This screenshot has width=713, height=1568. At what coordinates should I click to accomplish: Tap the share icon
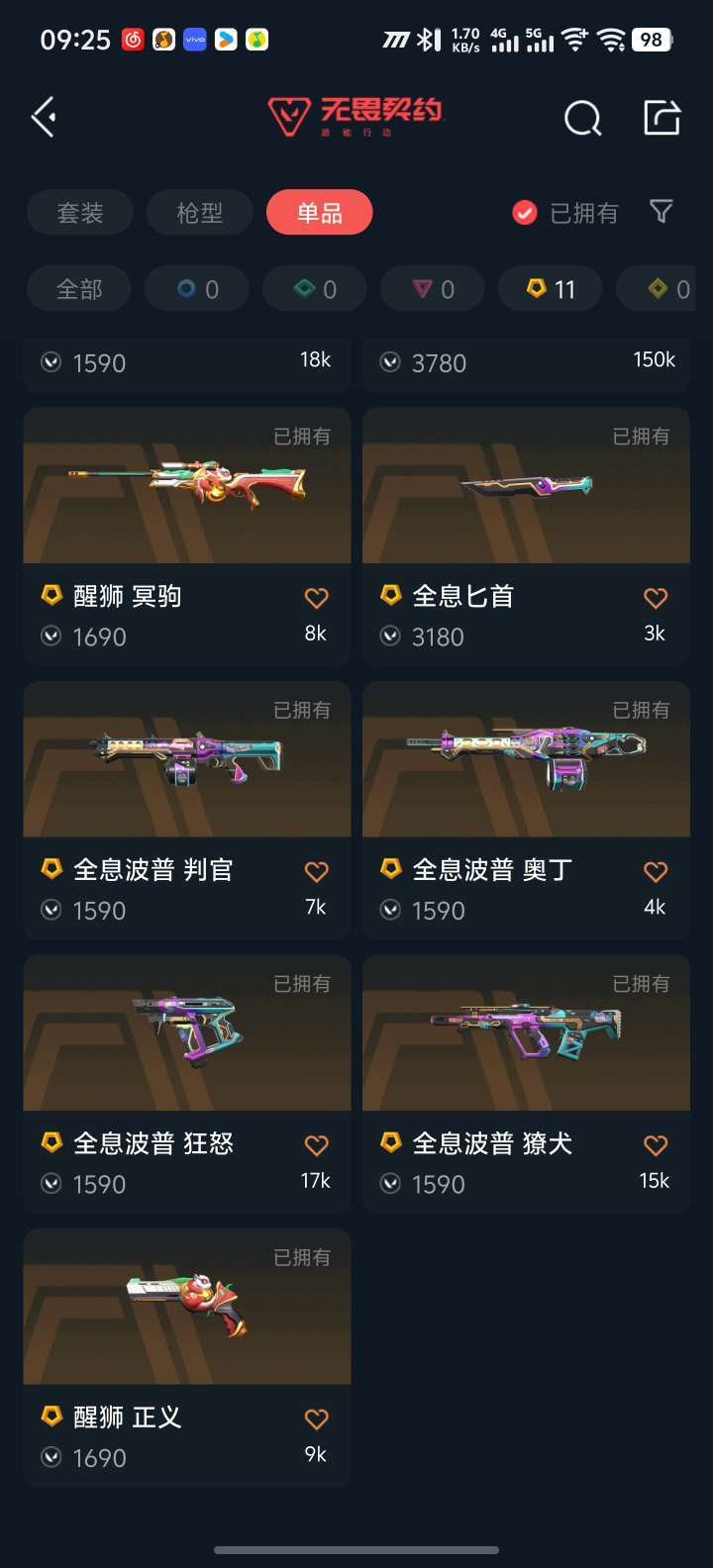[x=662, y=116]
